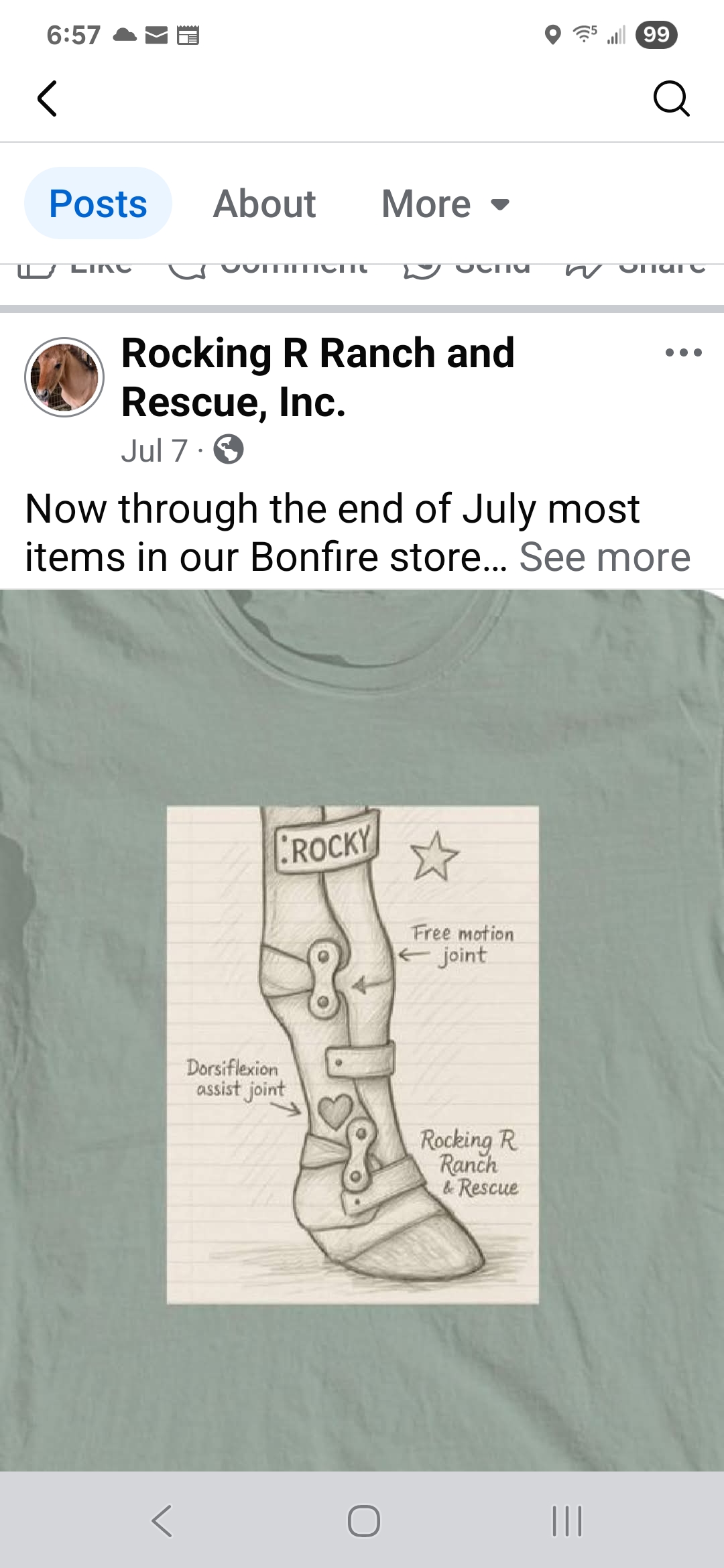Tap the system home button
Screen dimensions: 724x1568
coord(363,1520)
